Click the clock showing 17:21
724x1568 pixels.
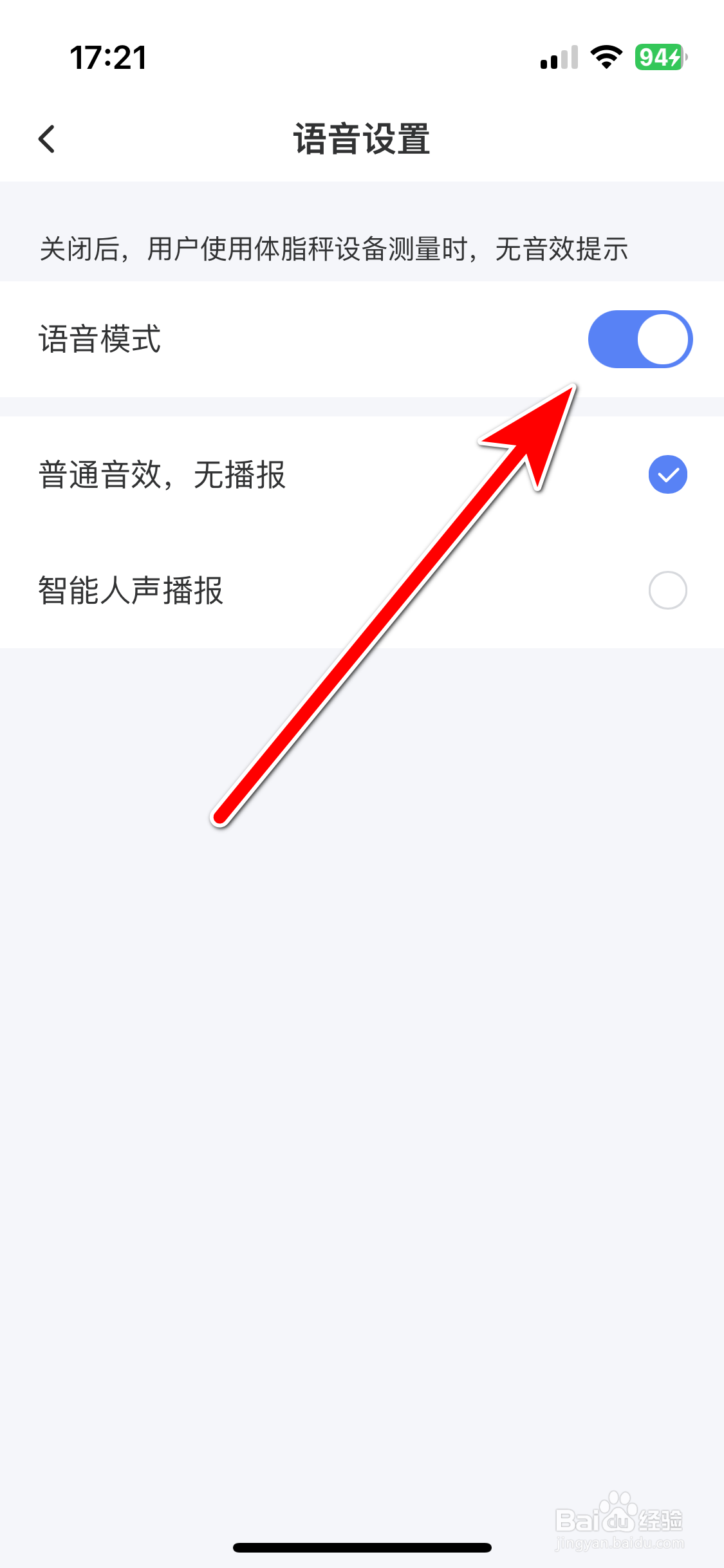[108, 57]
